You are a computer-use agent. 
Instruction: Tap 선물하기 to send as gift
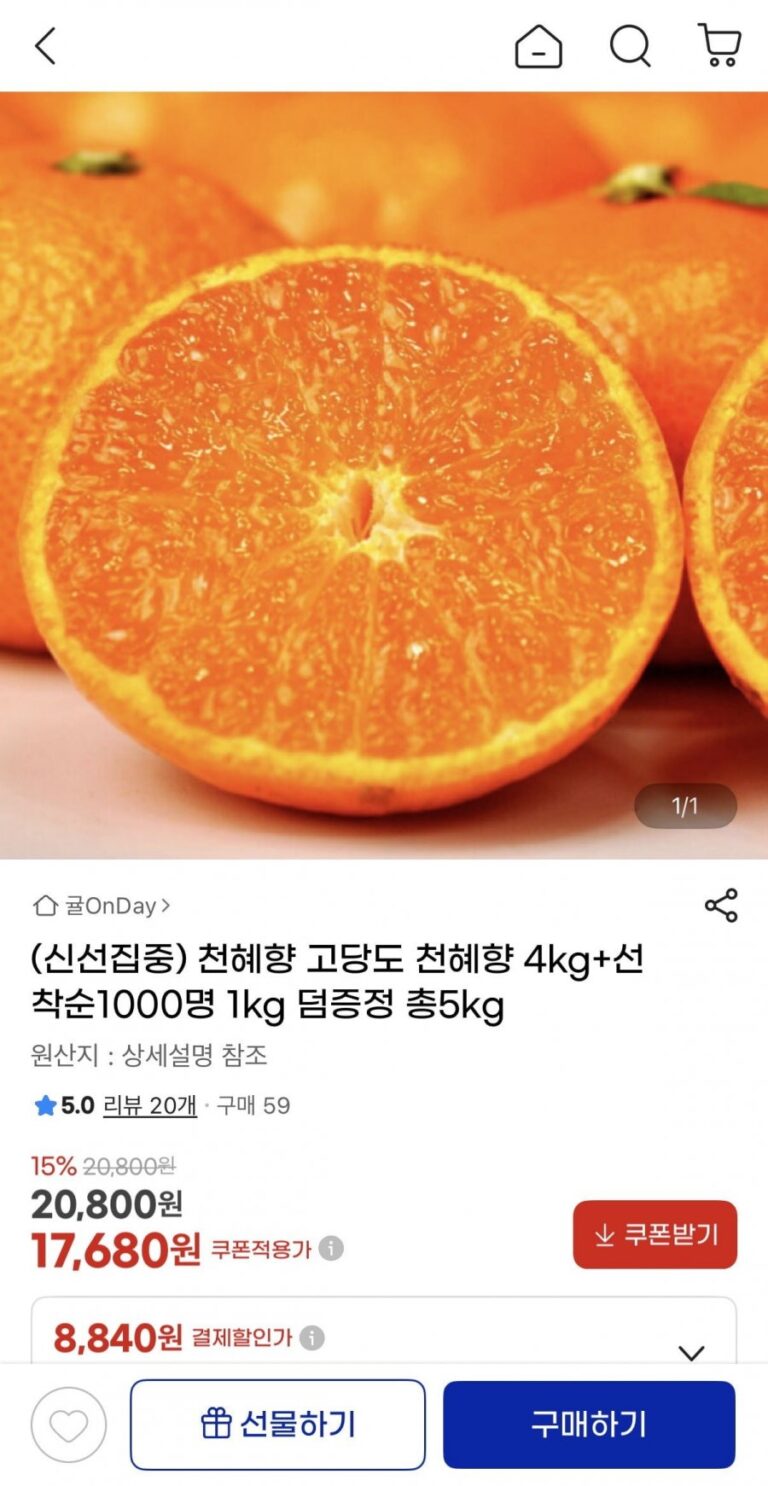point(278,1424)
